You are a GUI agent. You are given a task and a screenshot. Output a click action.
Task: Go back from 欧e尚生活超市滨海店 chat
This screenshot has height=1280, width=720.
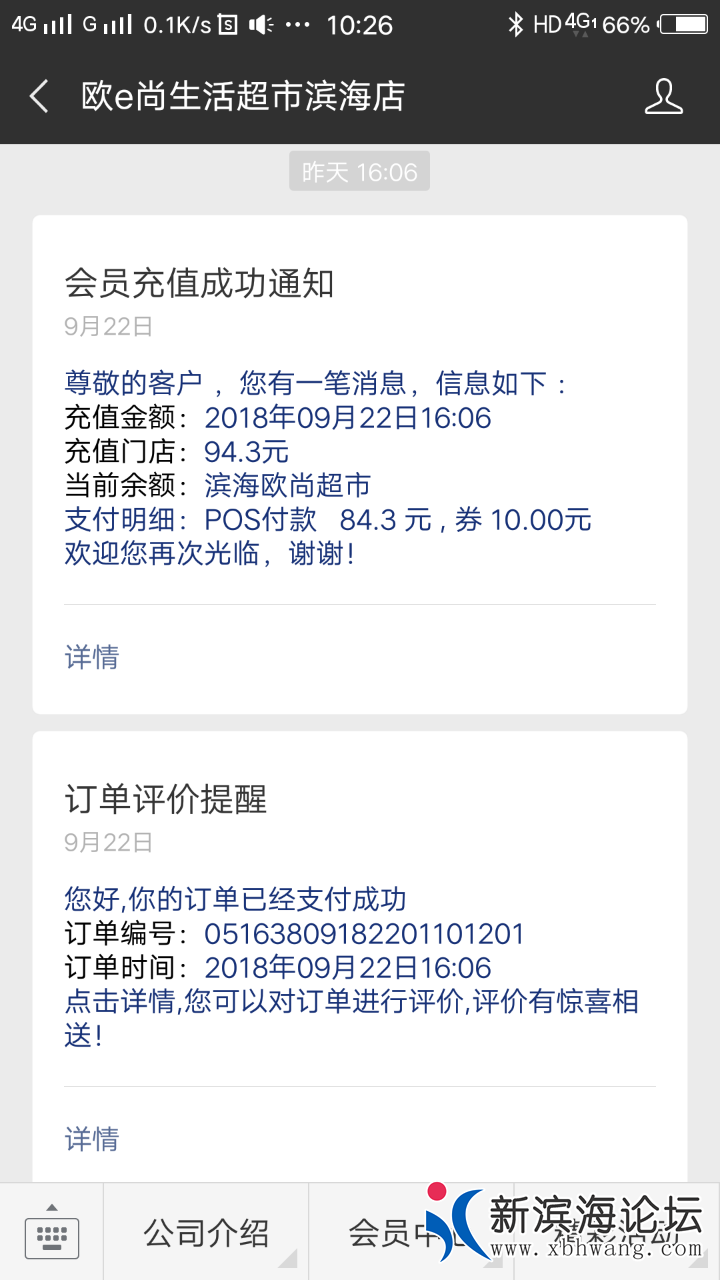[39, 97]
